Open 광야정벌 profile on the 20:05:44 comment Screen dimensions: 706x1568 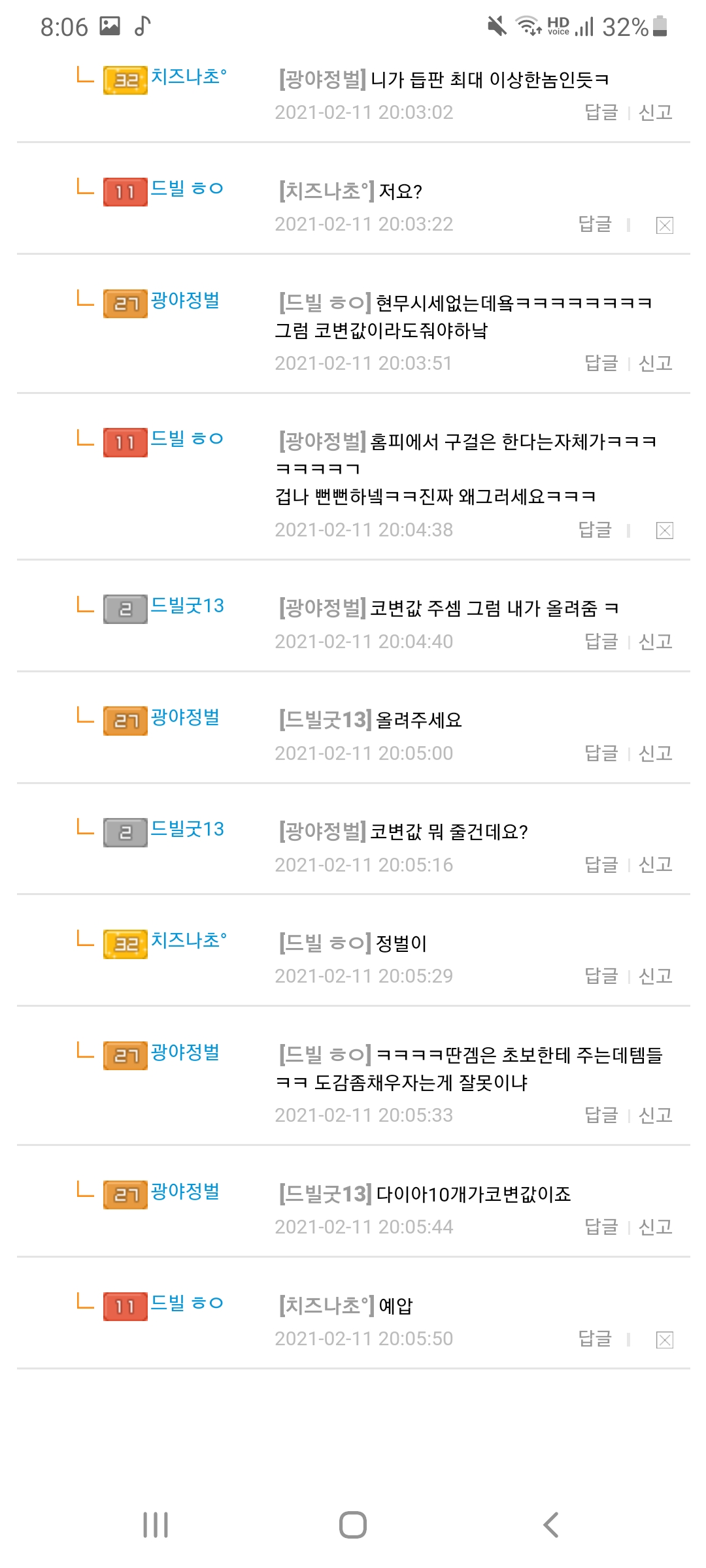coord(185,1192)
